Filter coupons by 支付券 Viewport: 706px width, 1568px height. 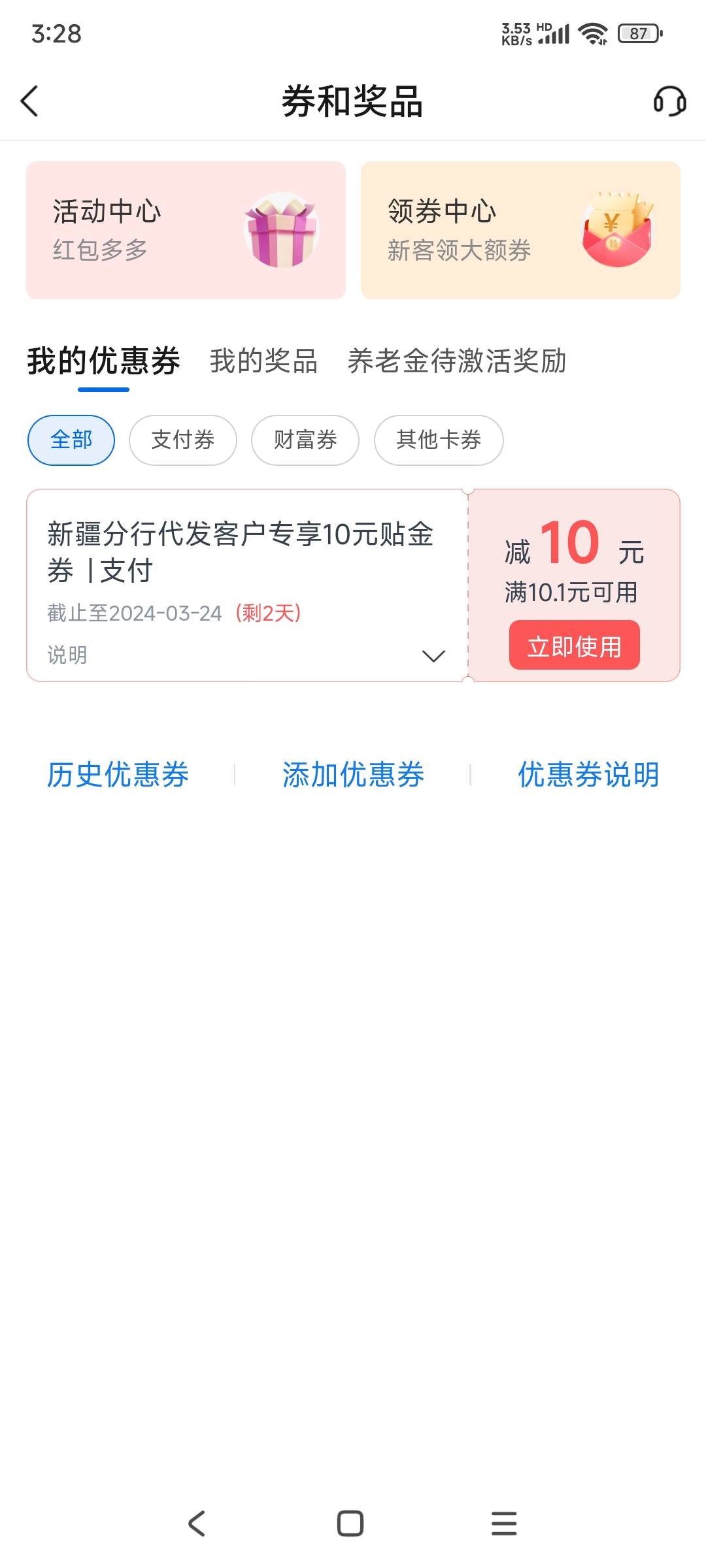[x=183, y=440]
